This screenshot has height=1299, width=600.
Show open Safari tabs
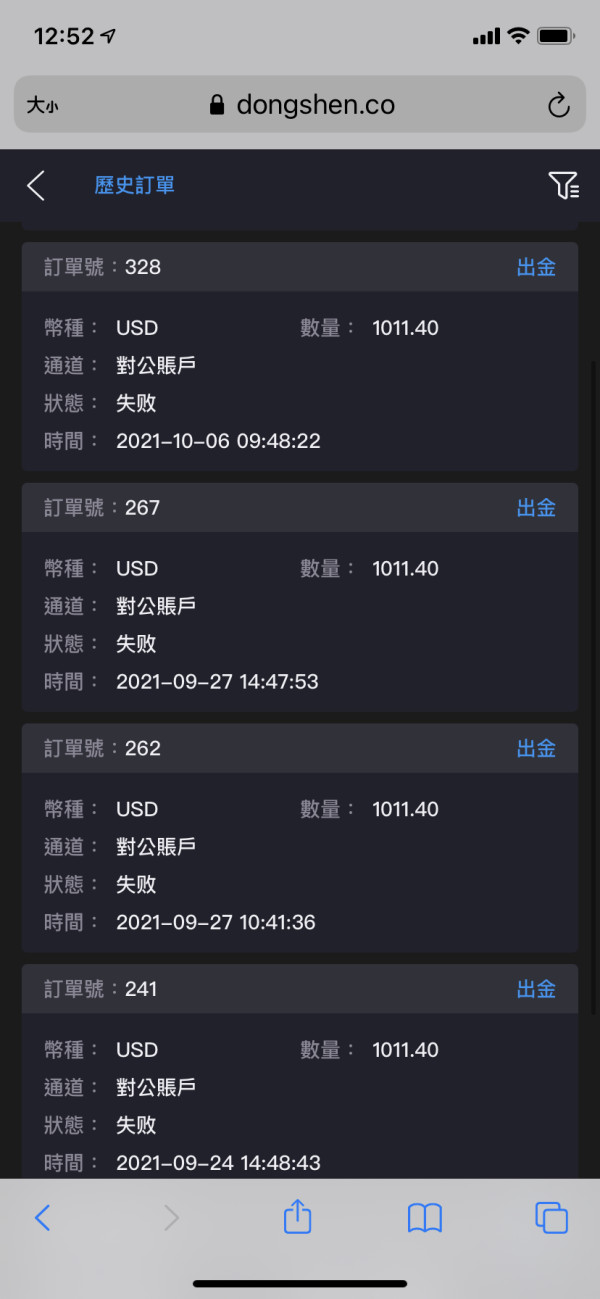coord(551,1217)
